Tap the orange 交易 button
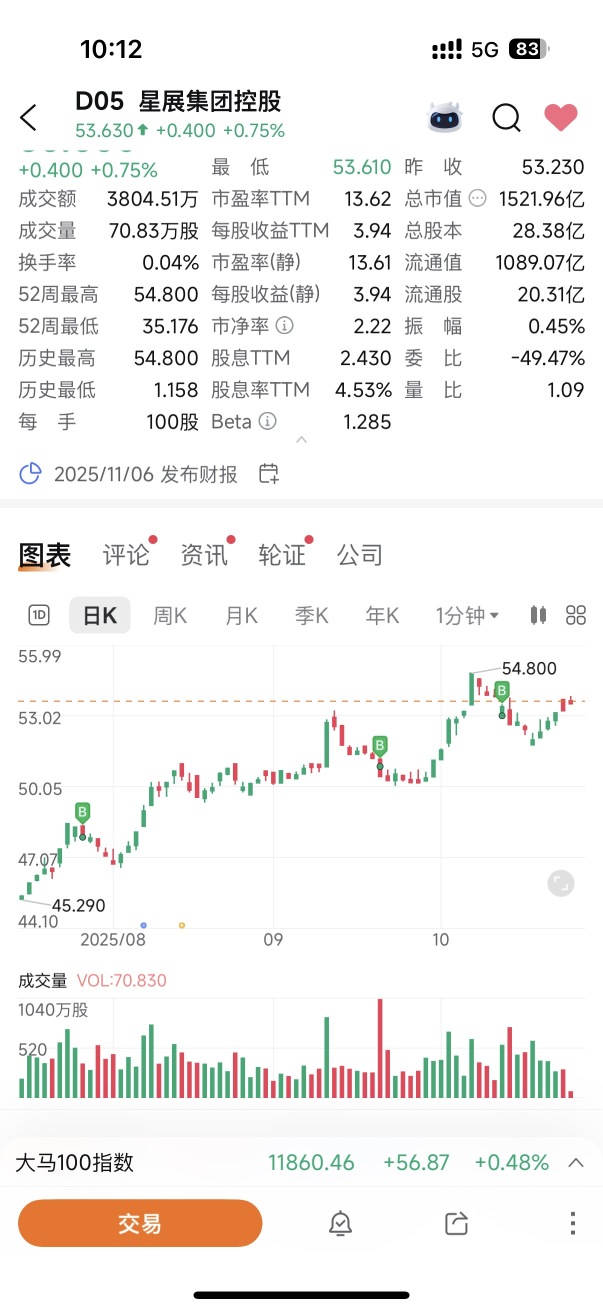This screenshot has width=603, height=1311. (140, 1223)
